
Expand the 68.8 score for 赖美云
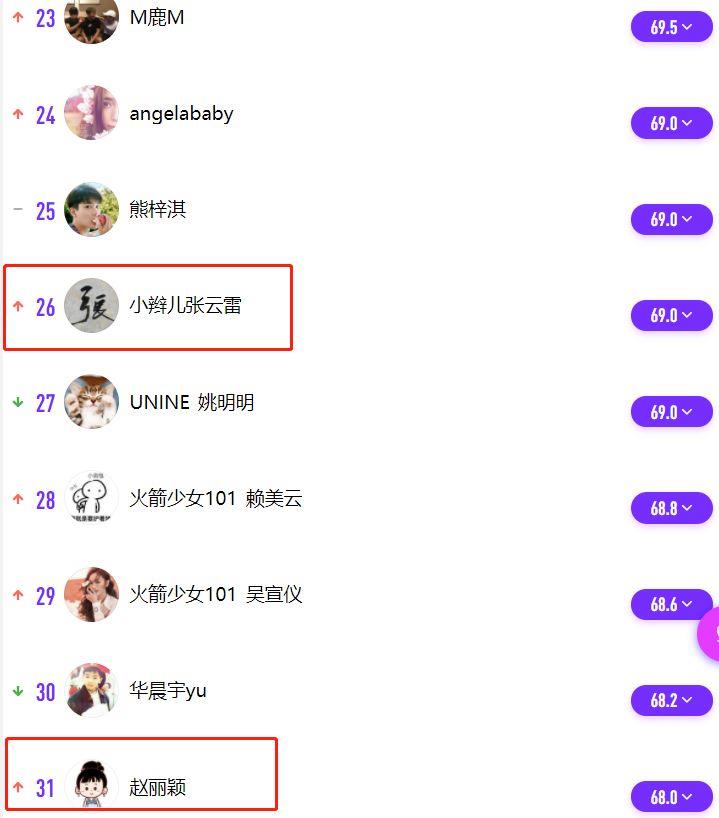point(671,508)
